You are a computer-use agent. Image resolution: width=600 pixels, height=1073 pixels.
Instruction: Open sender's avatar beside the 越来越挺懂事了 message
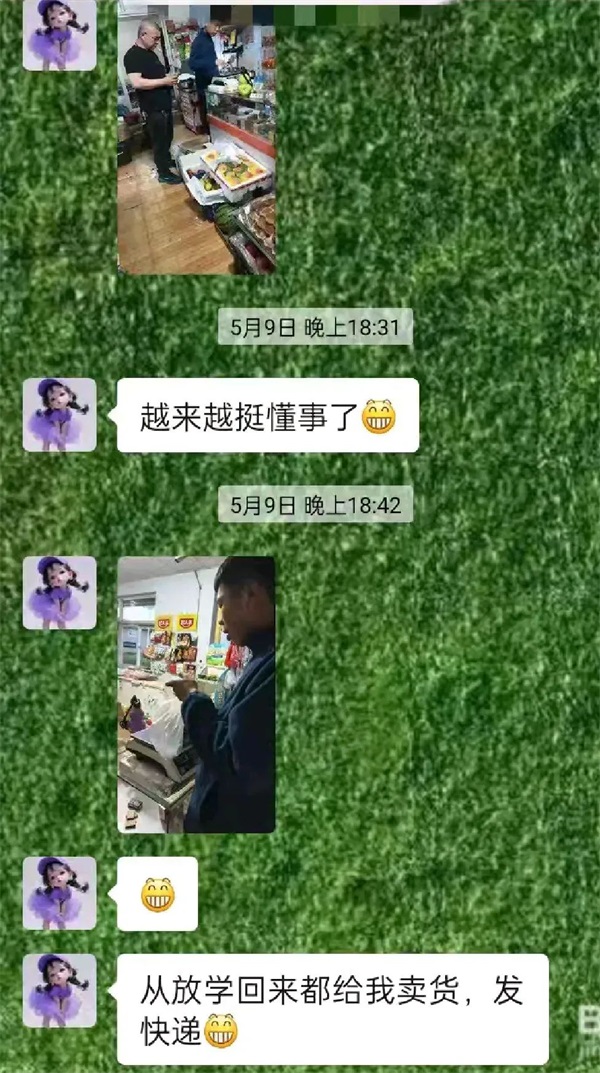[60, 414]
